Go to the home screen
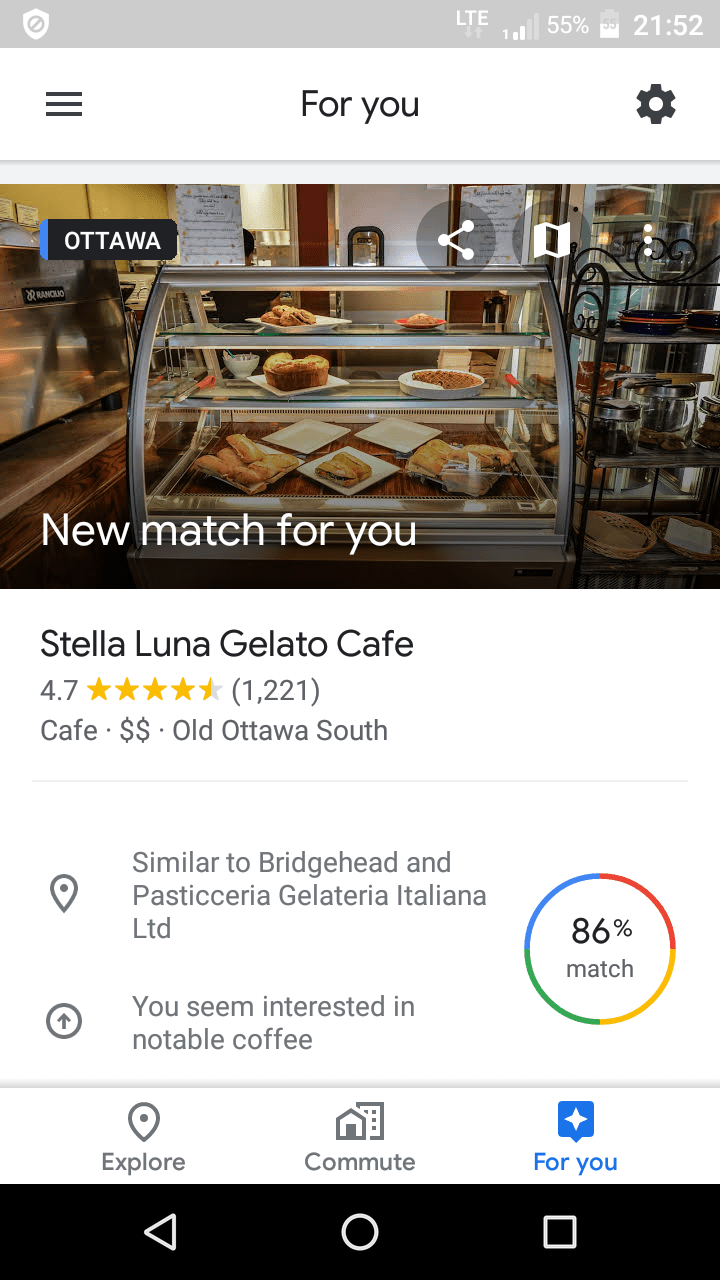 [x=360, y=1232]
